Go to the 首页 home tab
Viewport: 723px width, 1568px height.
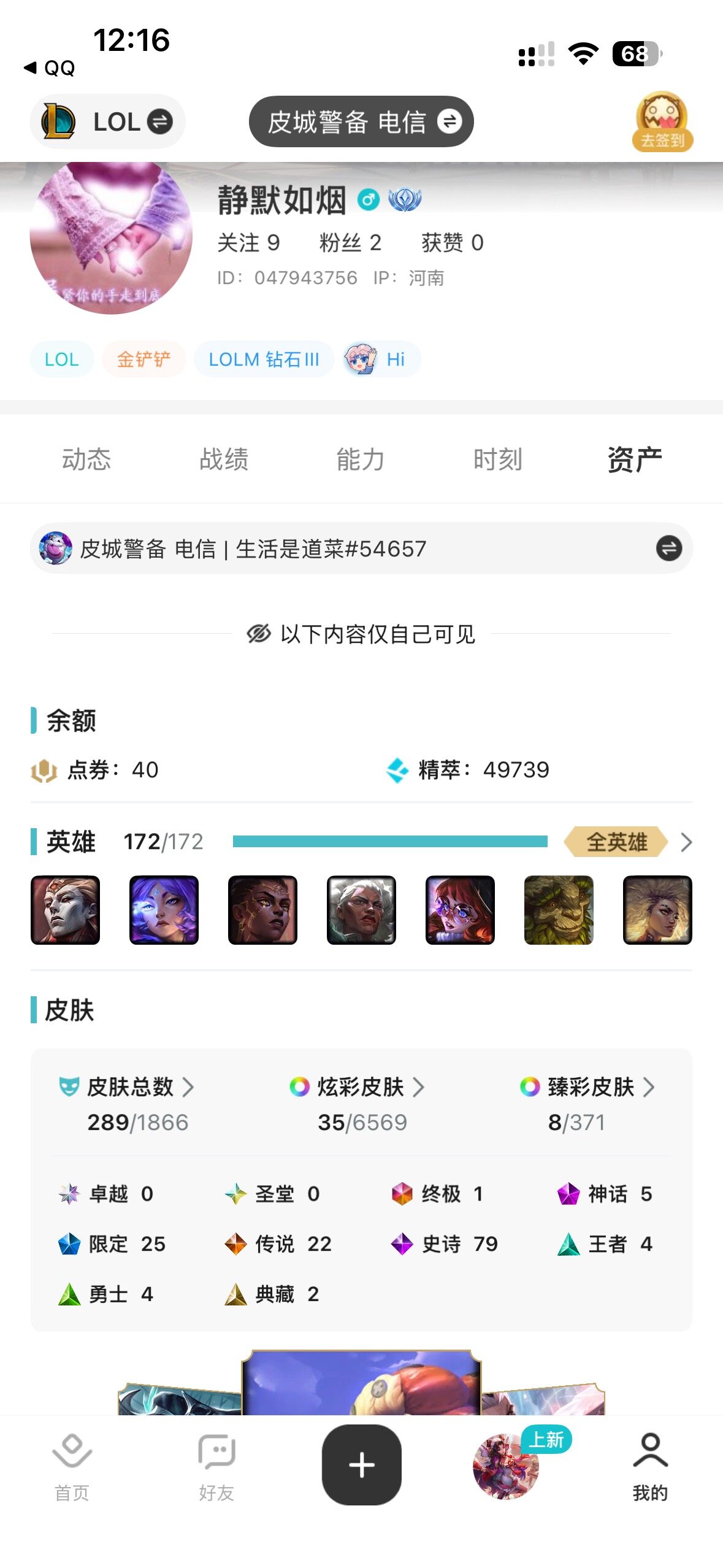pos(72,1466)
